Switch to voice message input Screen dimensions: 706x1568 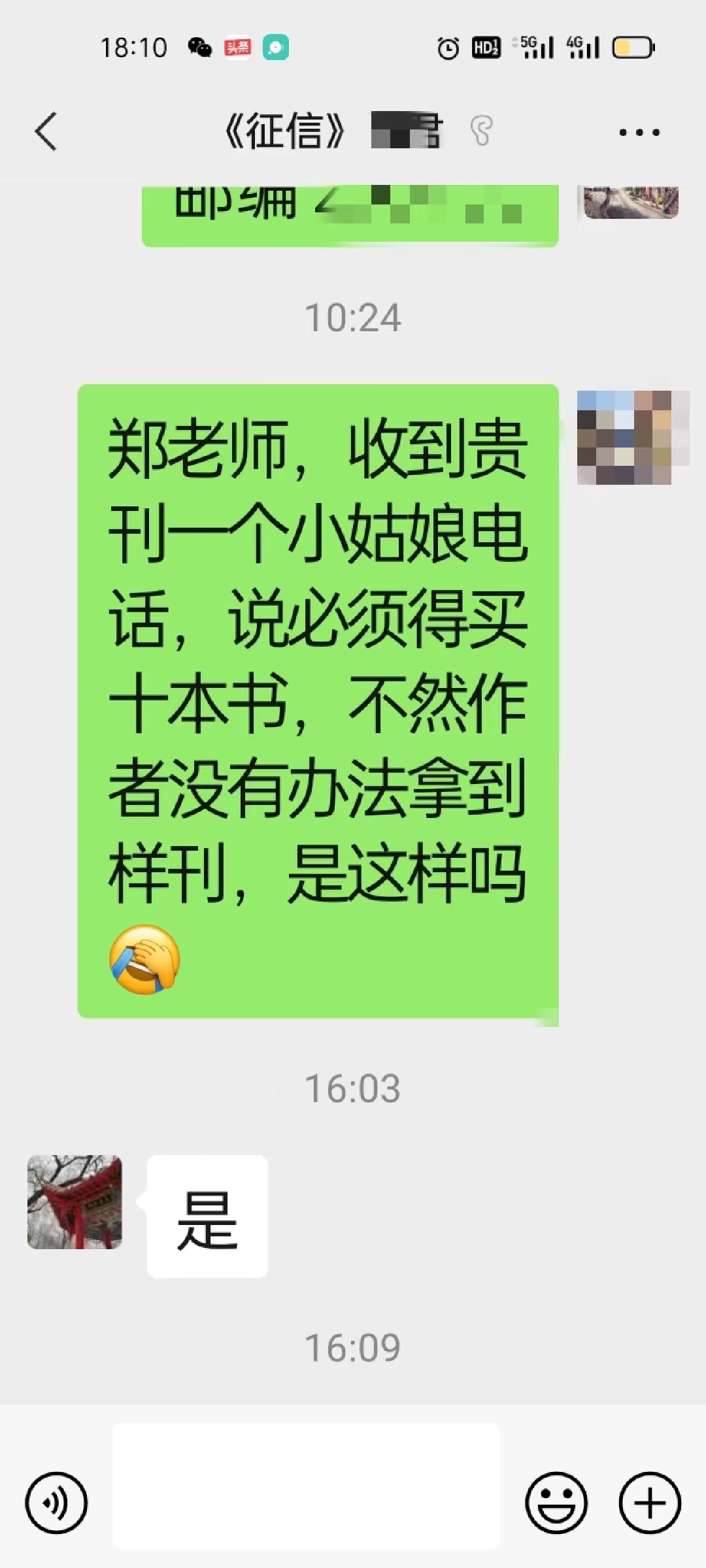point(56,1503)
